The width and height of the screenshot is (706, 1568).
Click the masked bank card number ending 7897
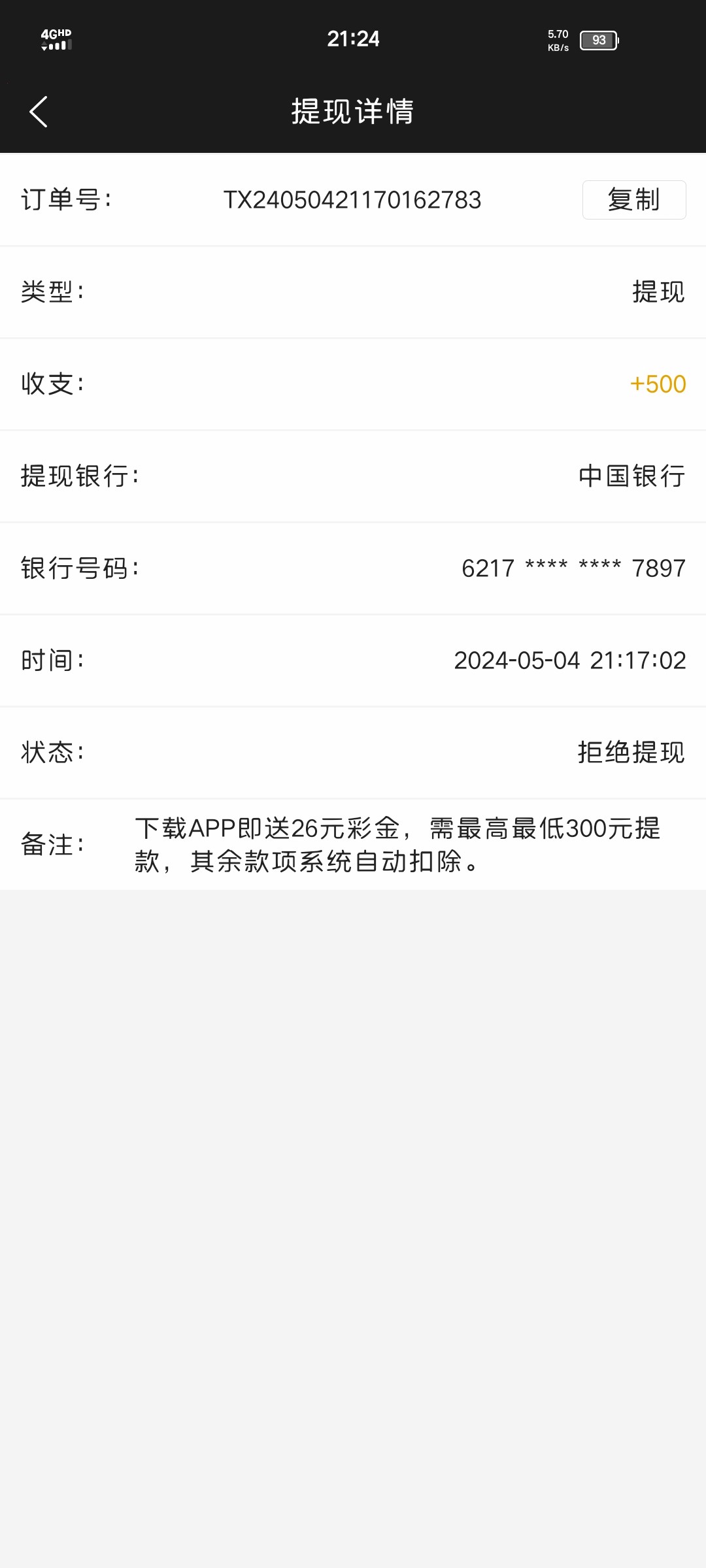point(573,568)
